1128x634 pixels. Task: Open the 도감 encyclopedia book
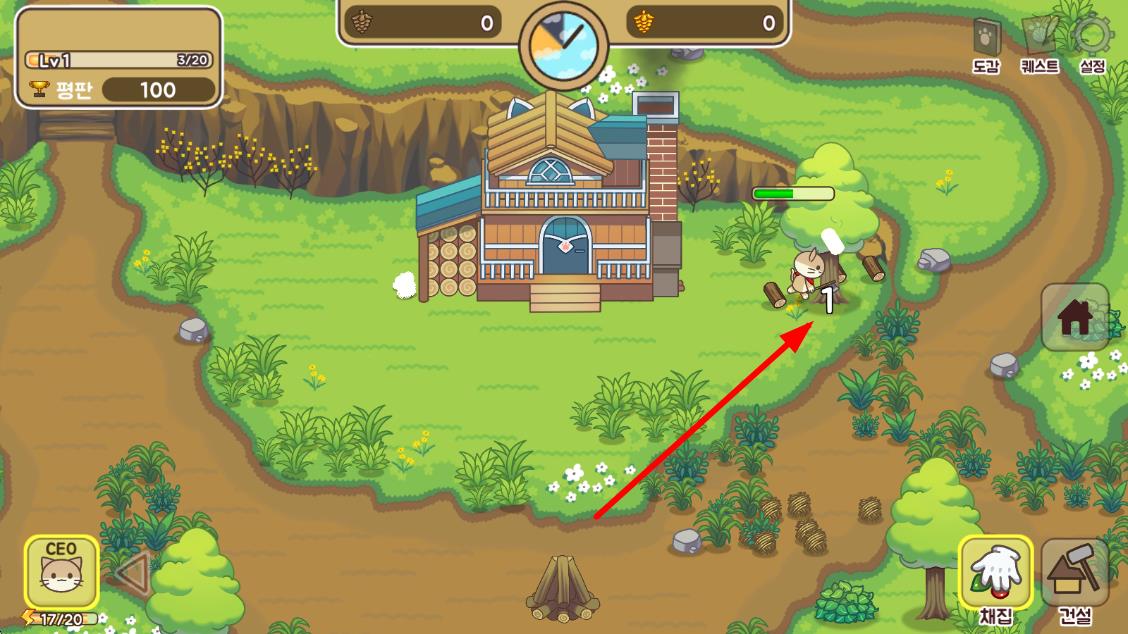point(986,40)
